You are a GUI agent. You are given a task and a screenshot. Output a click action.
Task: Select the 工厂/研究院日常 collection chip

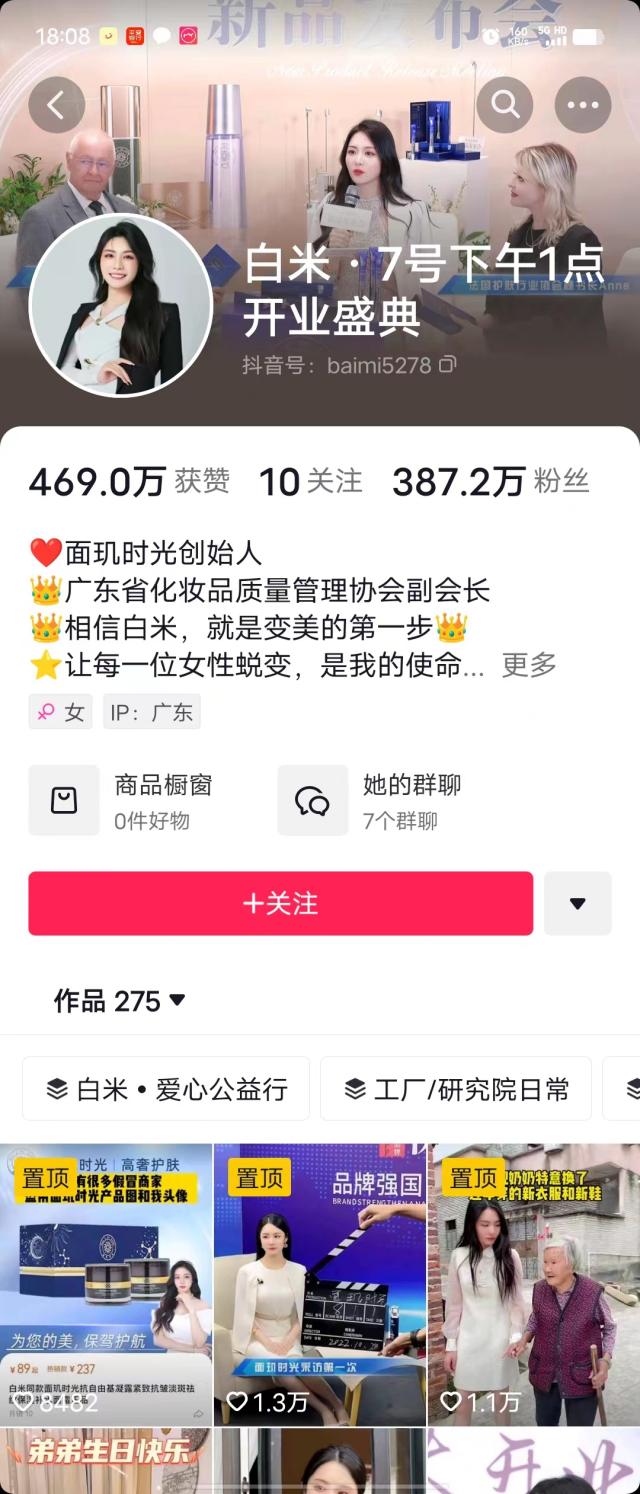tap(456, 1089)
